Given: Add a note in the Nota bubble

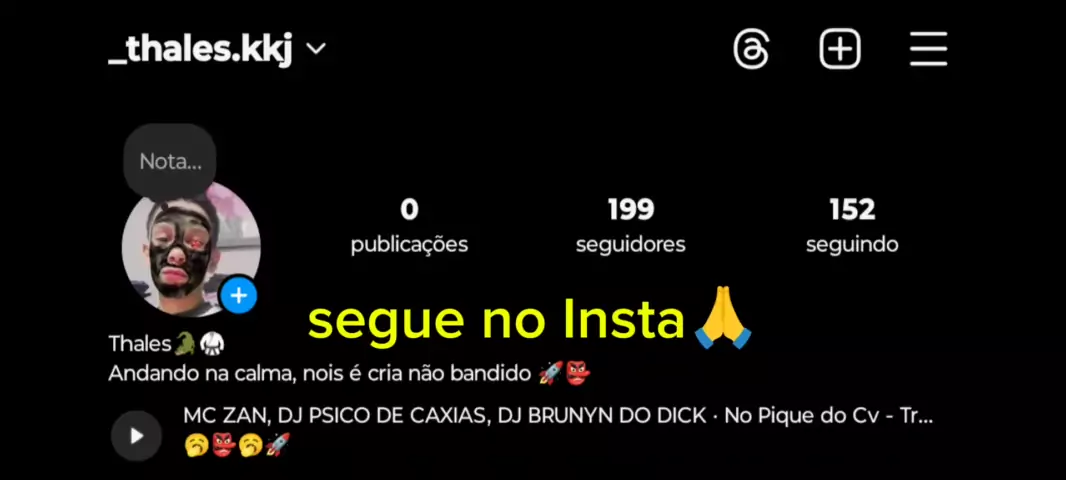Looking at the screenshot, I should pos(169,161).
